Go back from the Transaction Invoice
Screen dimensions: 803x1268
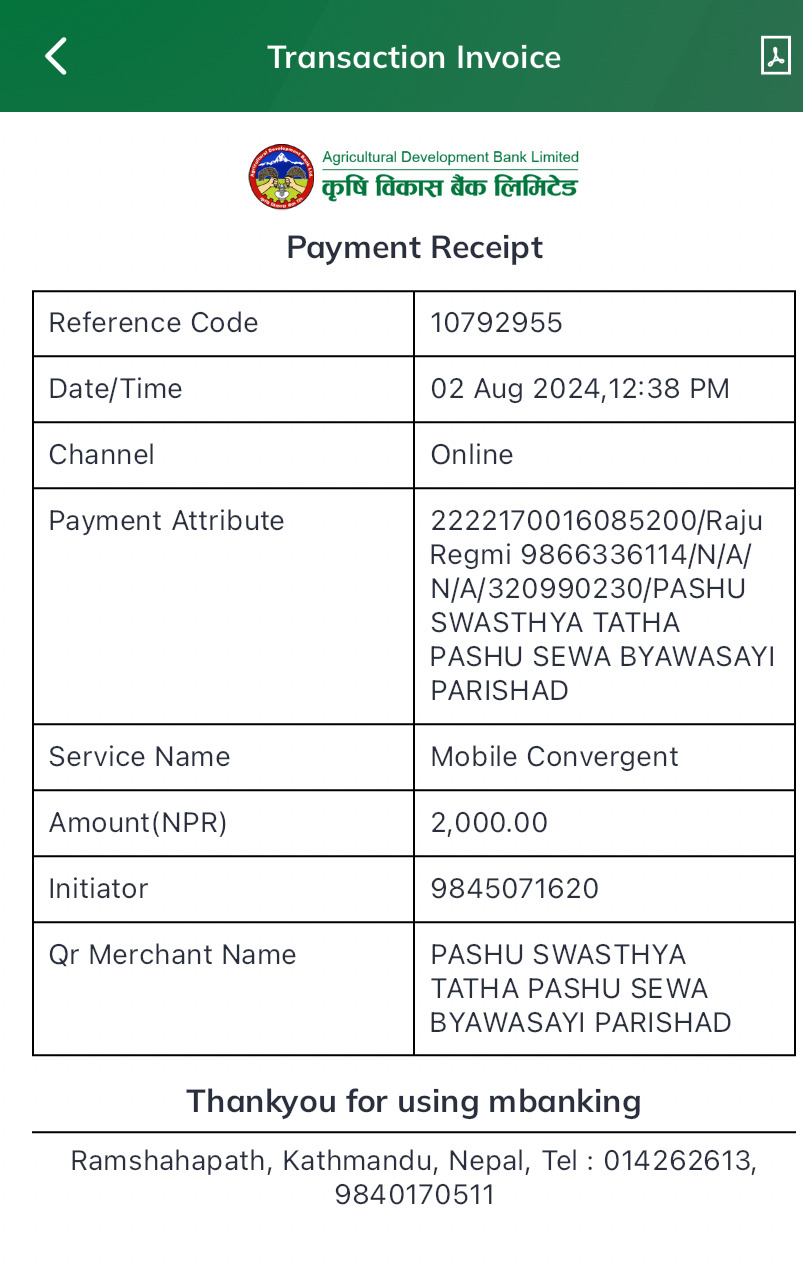[x=56, y=56]
